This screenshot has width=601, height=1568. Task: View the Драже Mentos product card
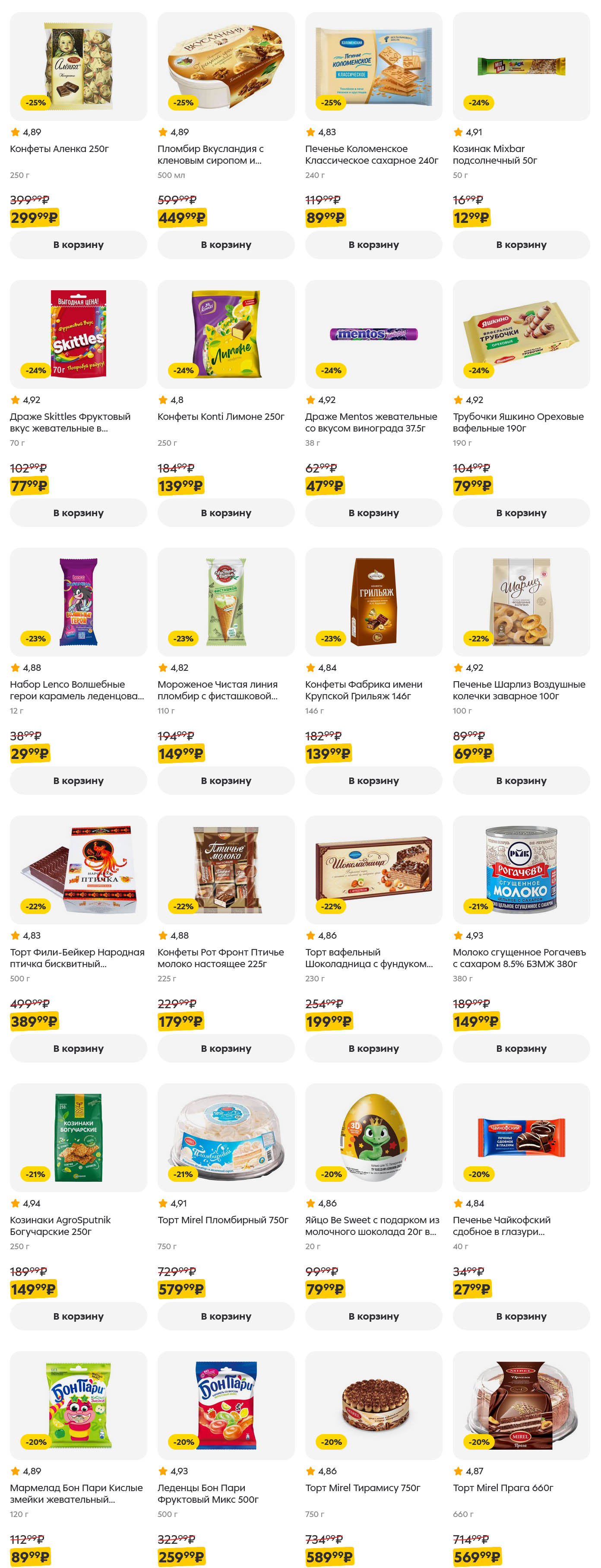373,335
